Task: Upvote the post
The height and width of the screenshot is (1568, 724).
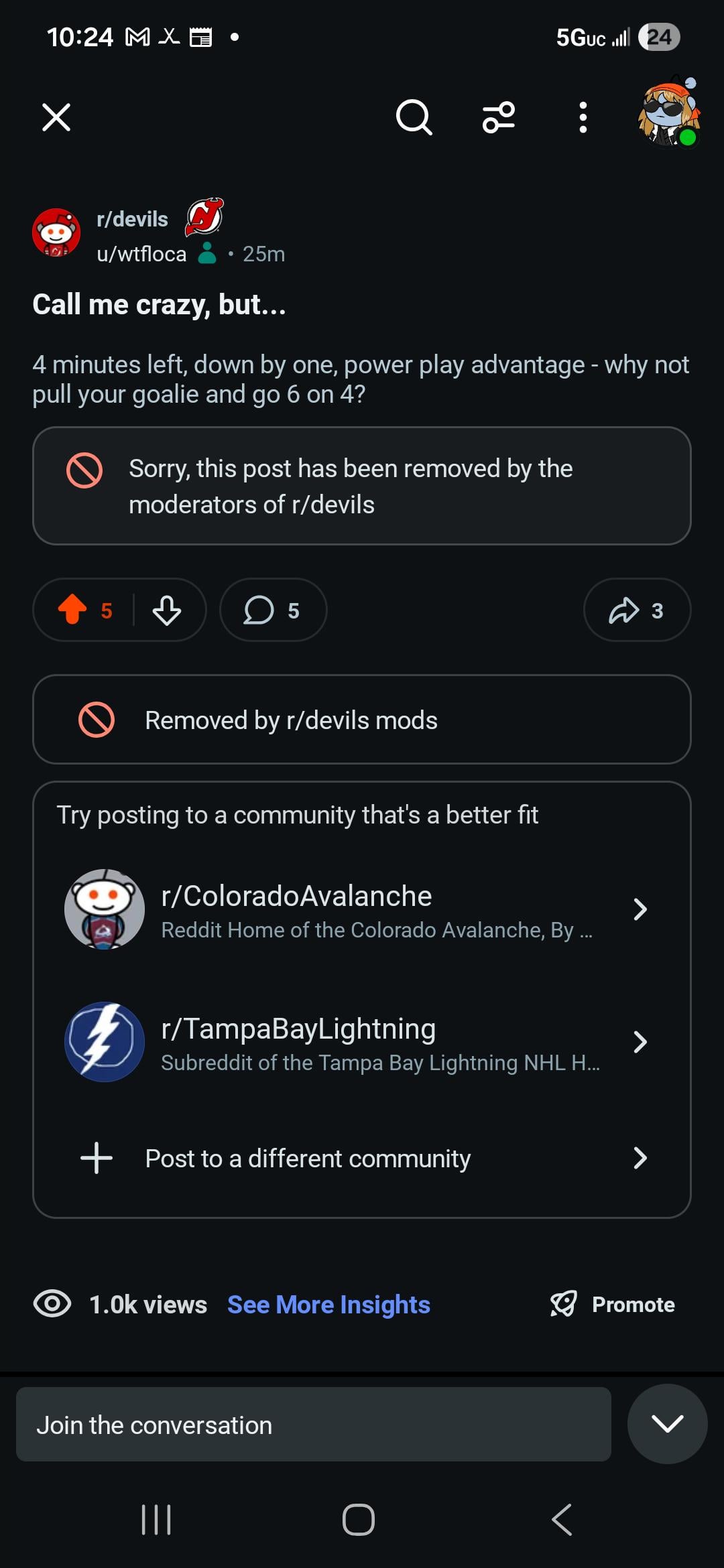Action: (x=72, y=610)
